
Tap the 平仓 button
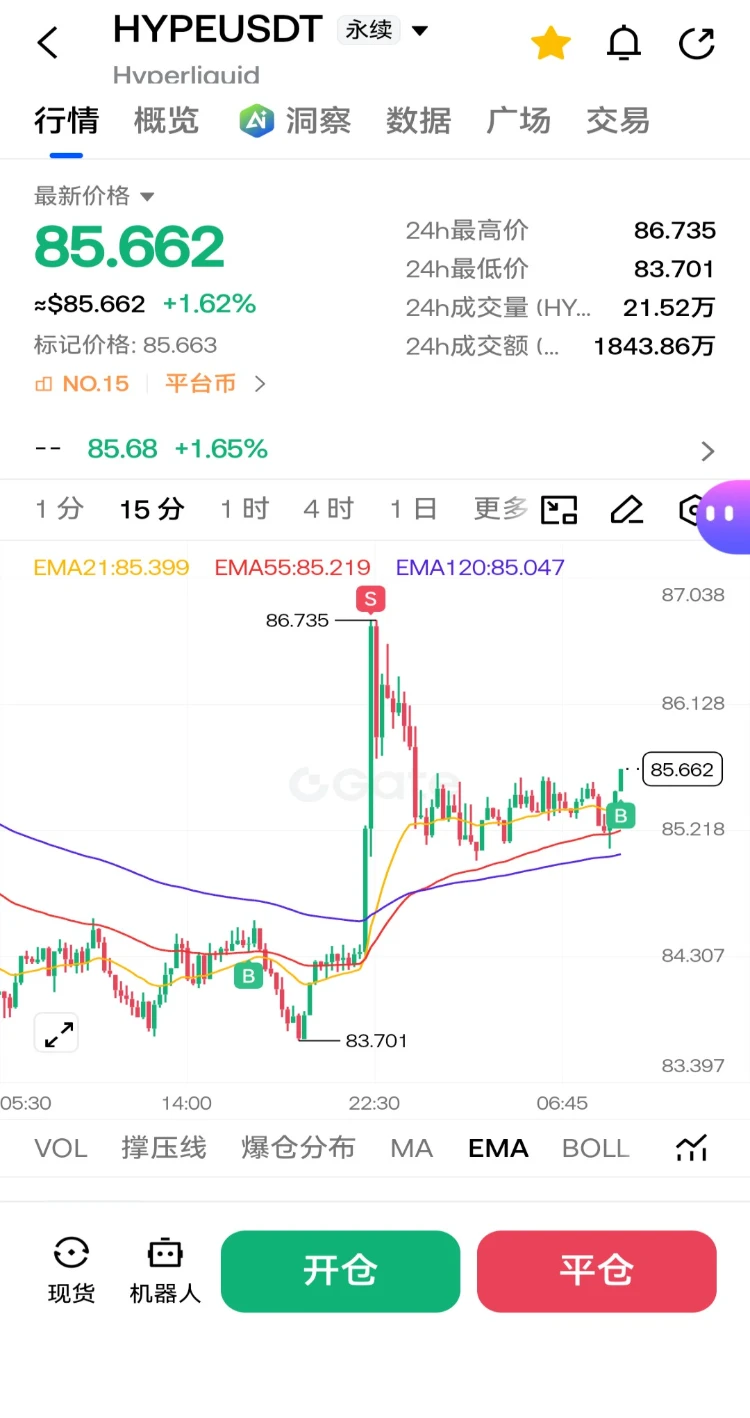(x=597, y=1271)
